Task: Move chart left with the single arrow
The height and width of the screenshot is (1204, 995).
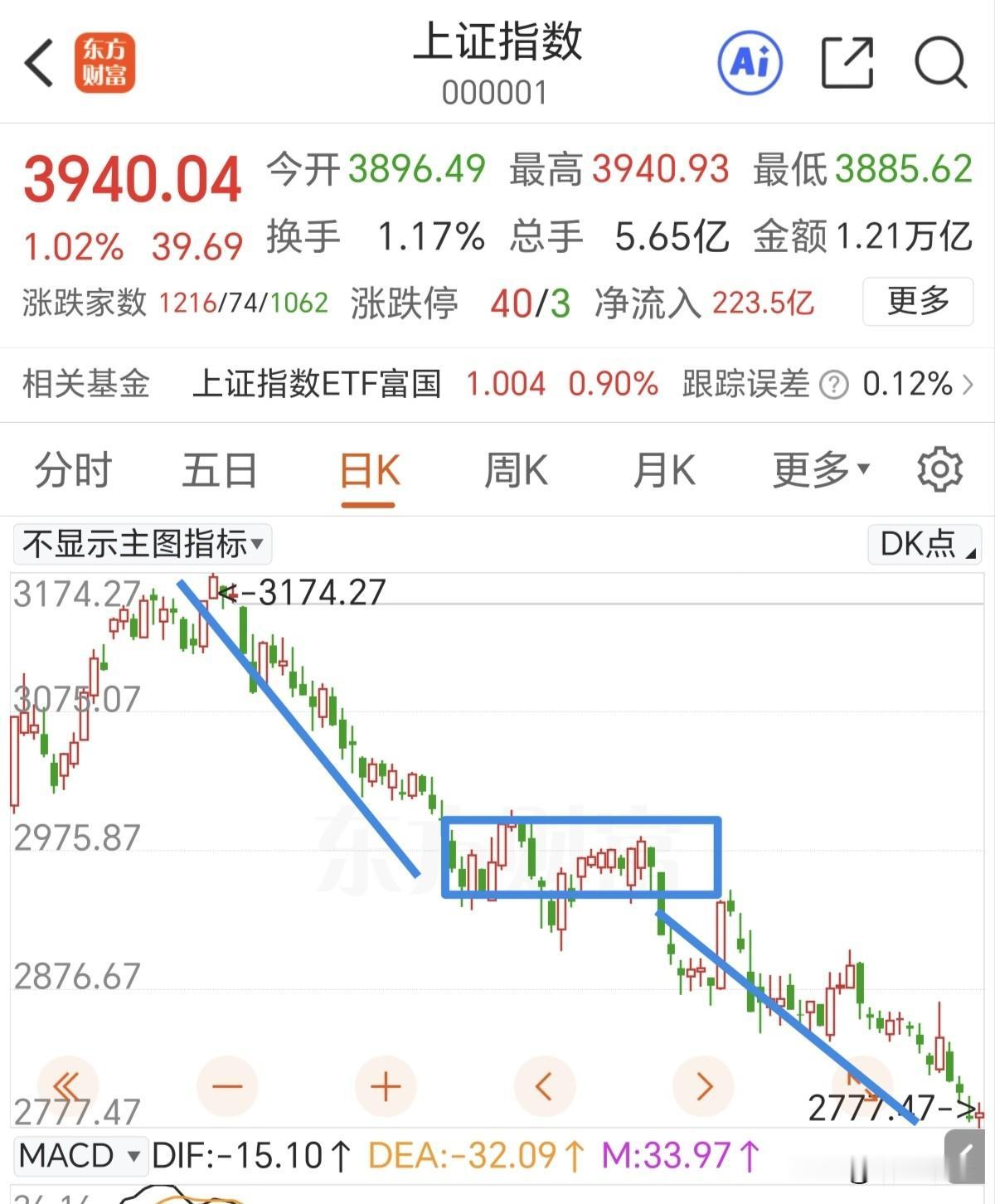Action: click(545, 1086)
